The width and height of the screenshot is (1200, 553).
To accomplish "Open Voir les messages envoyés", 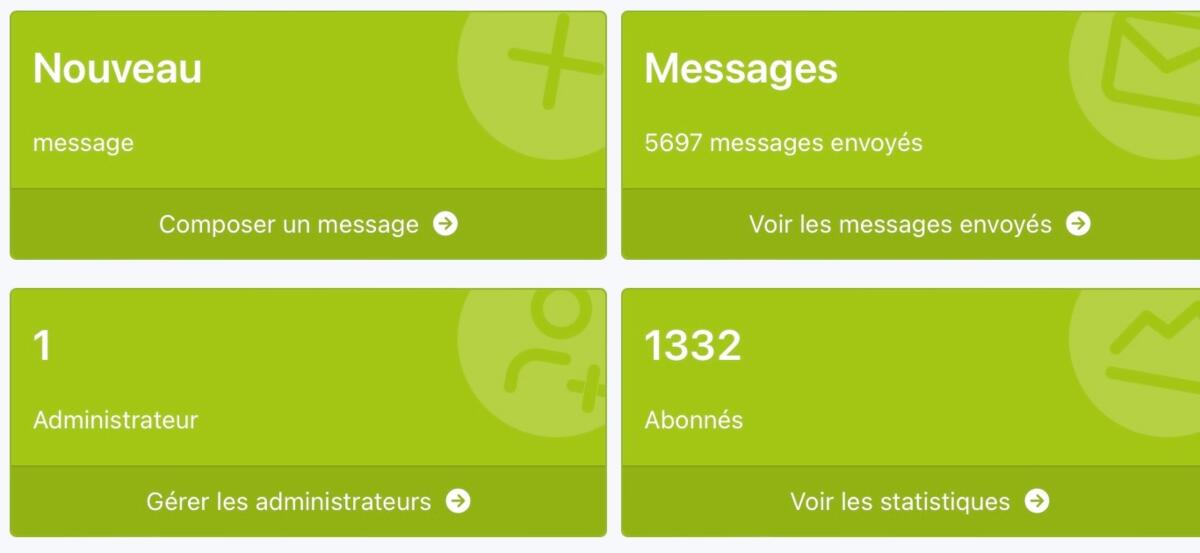I will 918,224.
